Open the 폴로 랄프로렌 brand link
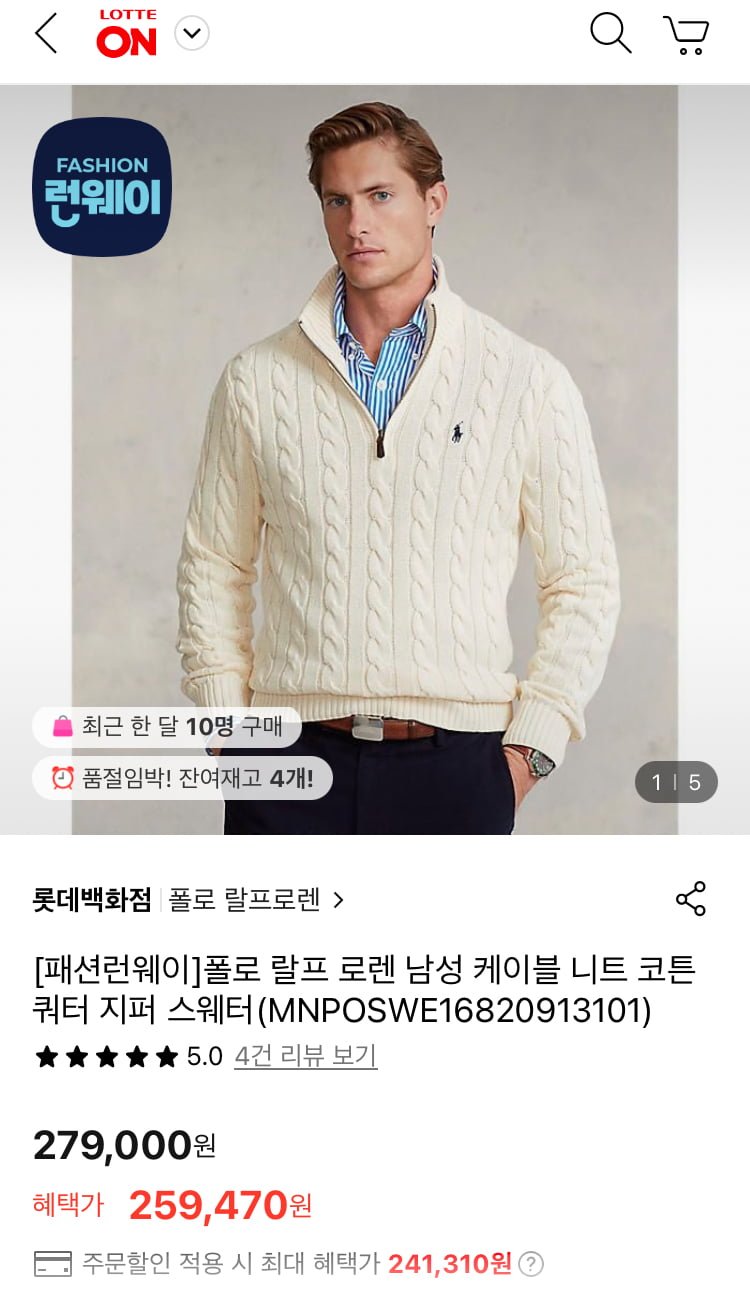 (x=256, y=899)
